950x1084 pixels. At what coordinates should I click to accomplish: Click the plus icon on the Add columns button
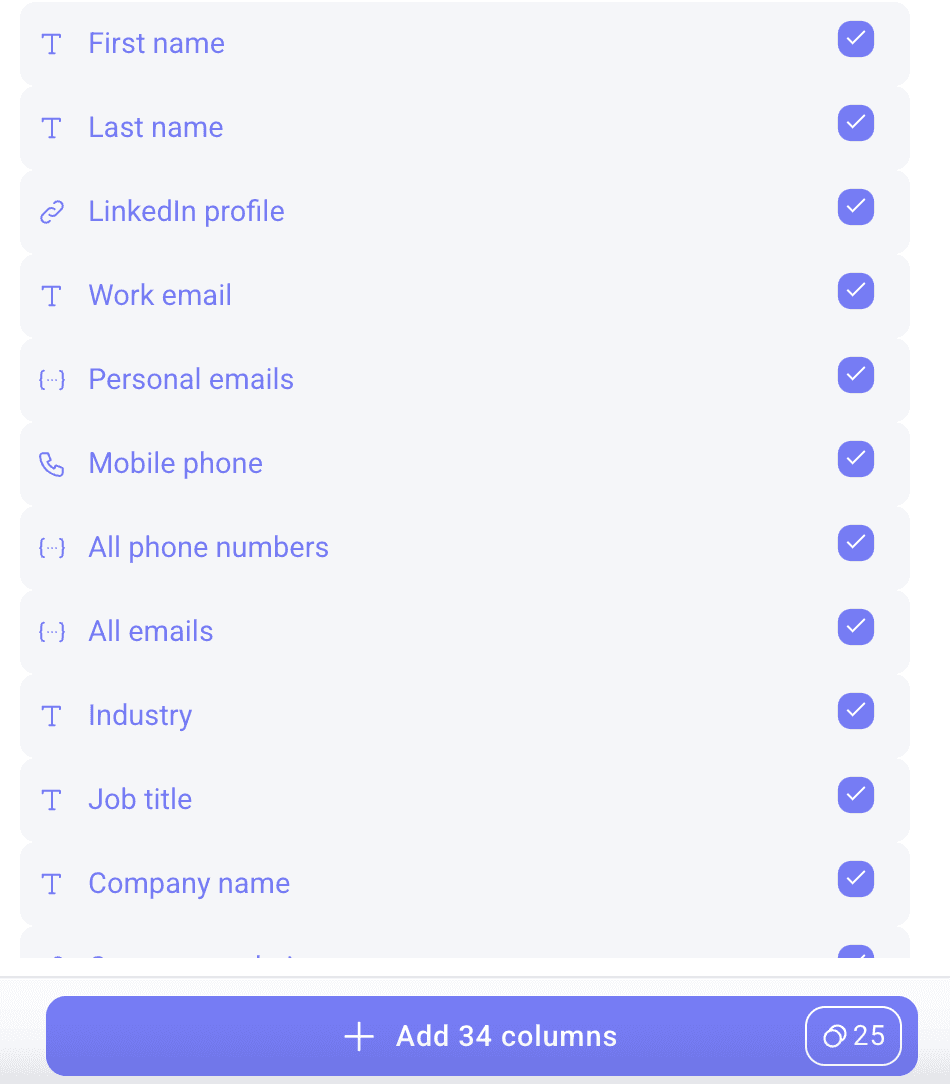click(358, 1036)
